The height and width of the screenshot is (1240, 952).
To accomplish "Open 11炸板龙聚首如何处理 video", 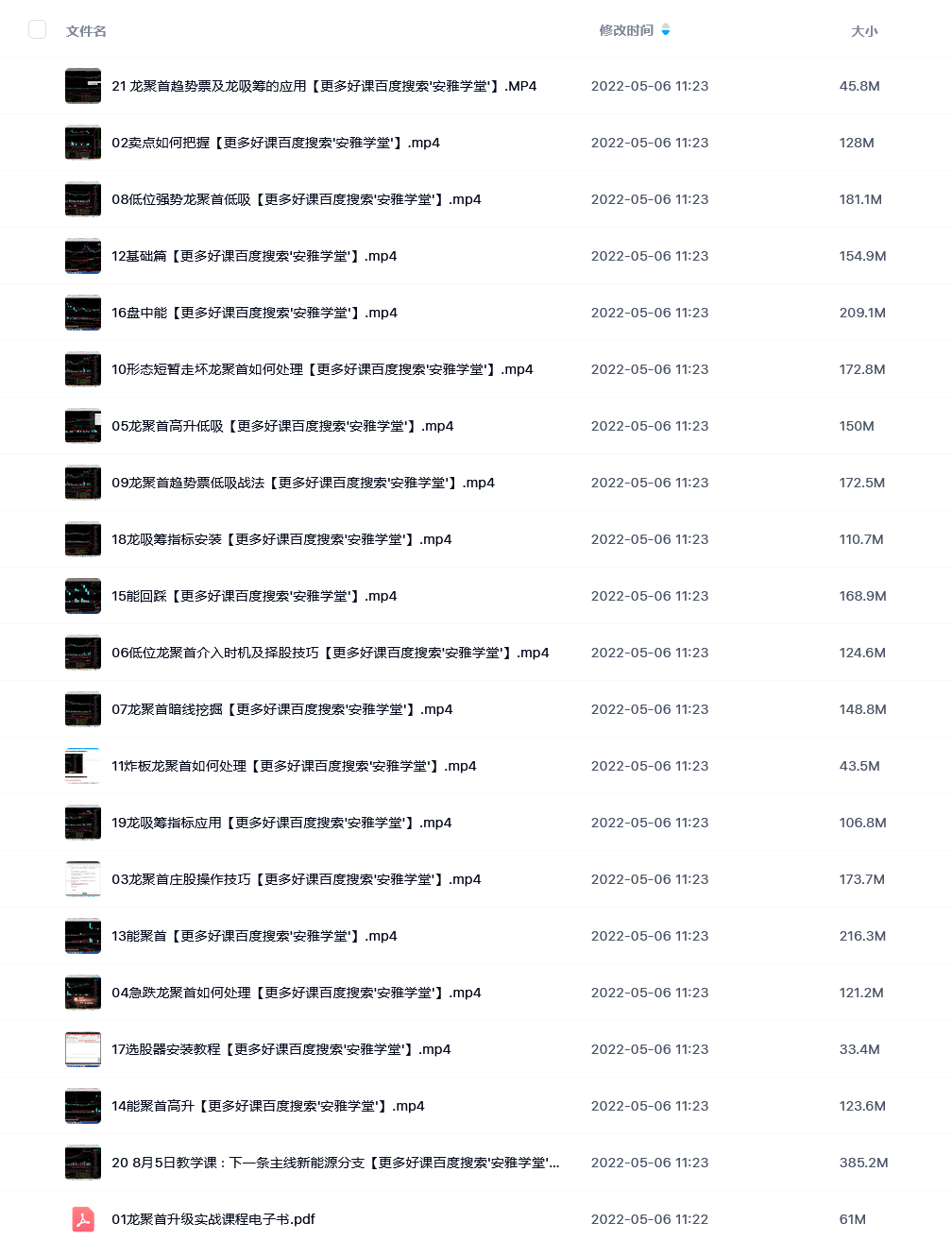I will click(x=294, y=766).
